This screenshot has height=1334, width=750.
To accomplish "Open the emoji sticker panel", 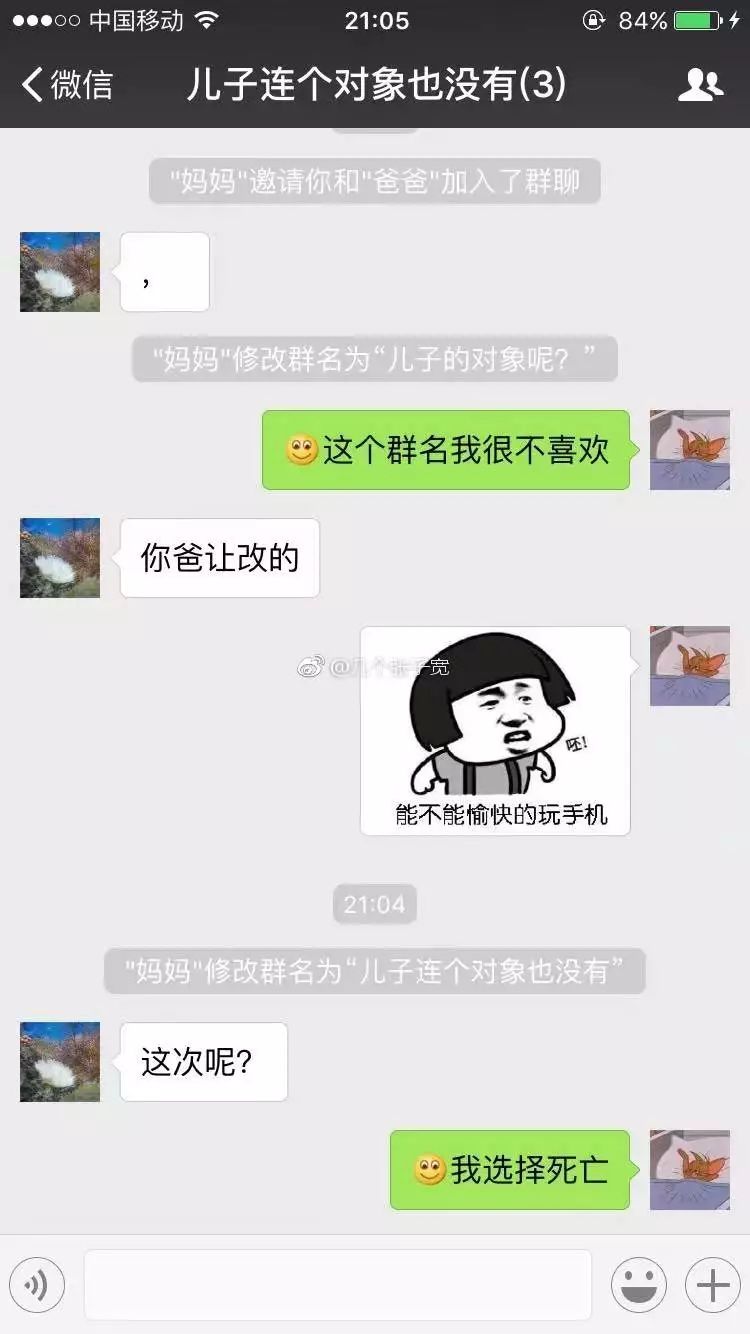I will point(639,1285).
